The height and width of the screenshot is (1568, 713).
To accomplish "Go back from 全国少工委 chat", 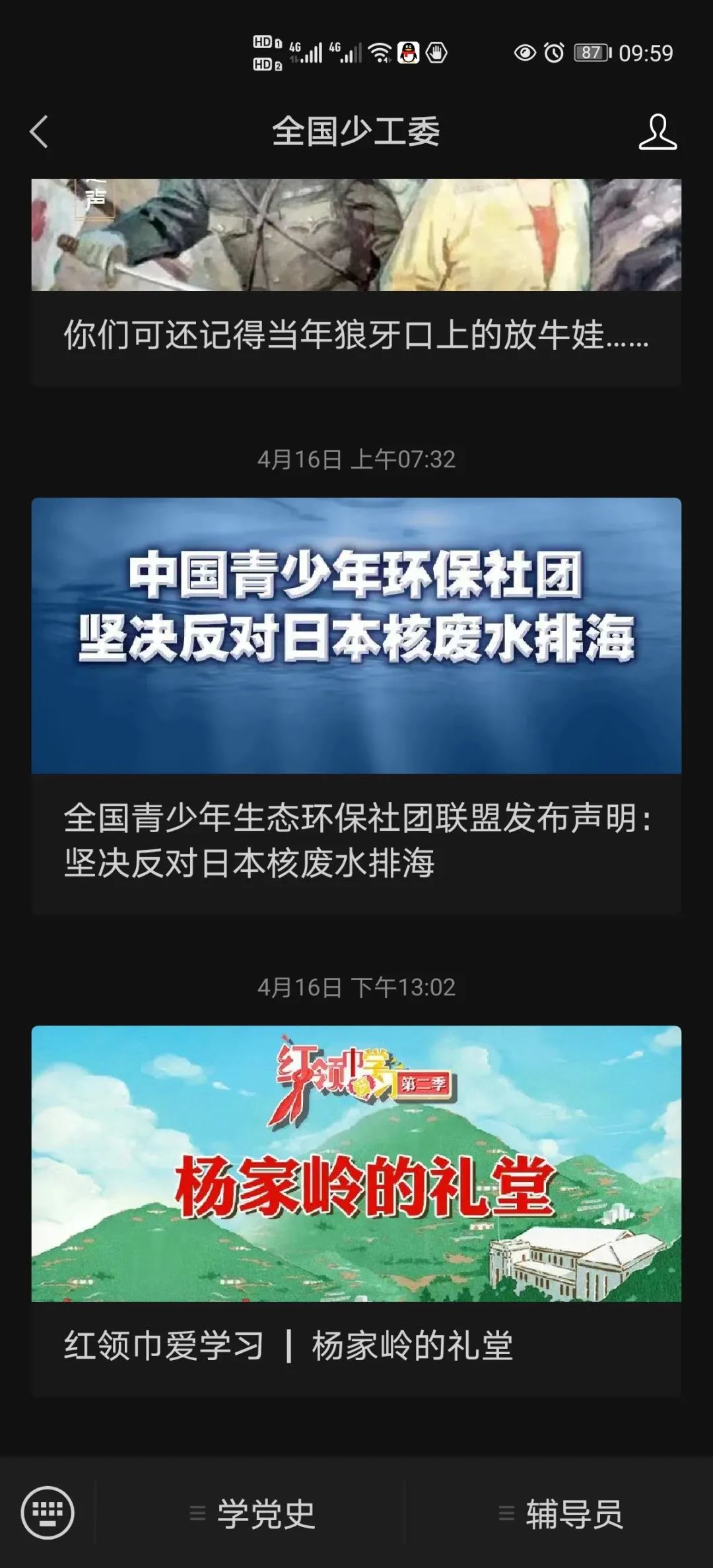I will 40,131.
